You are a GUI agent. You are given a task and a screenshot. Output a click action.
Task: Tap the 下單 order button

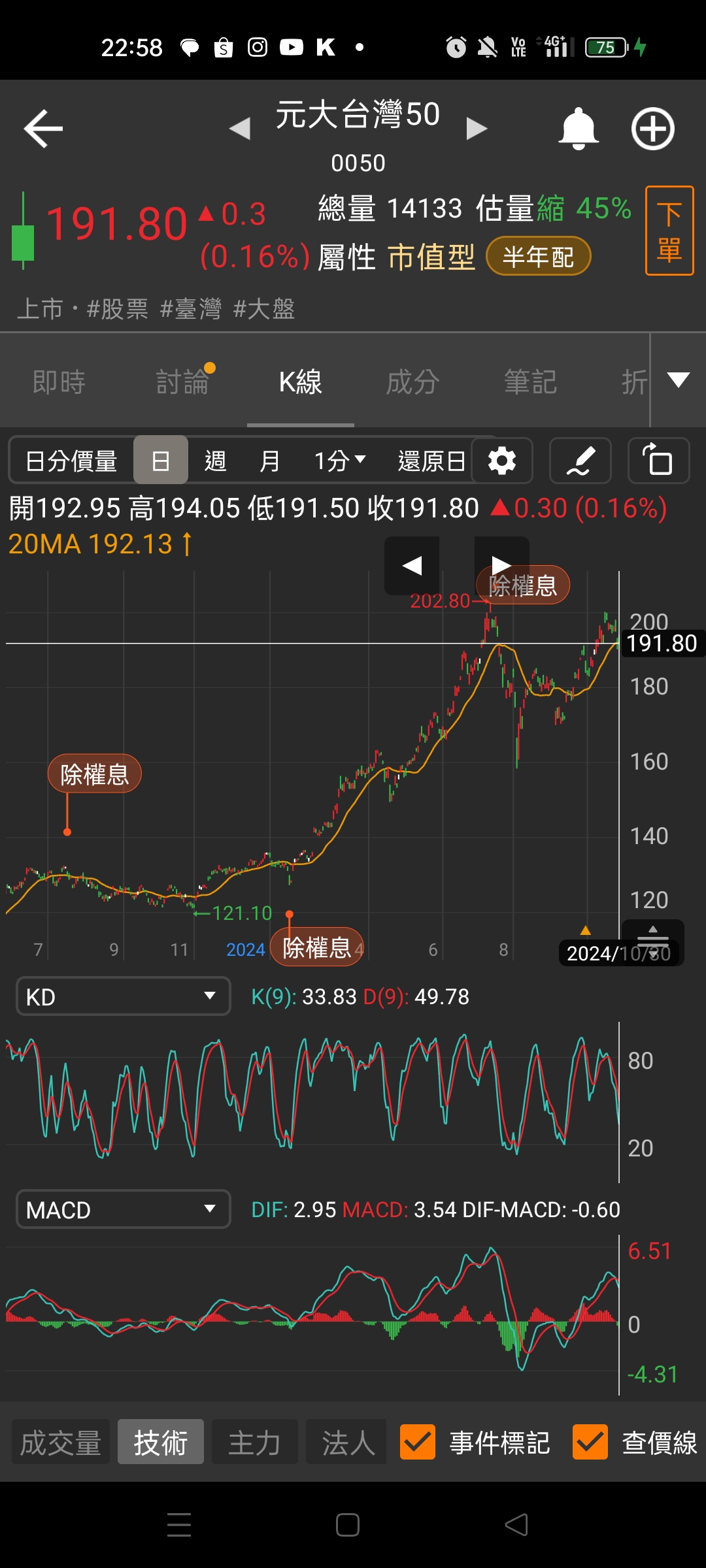[x=669, y=231]
